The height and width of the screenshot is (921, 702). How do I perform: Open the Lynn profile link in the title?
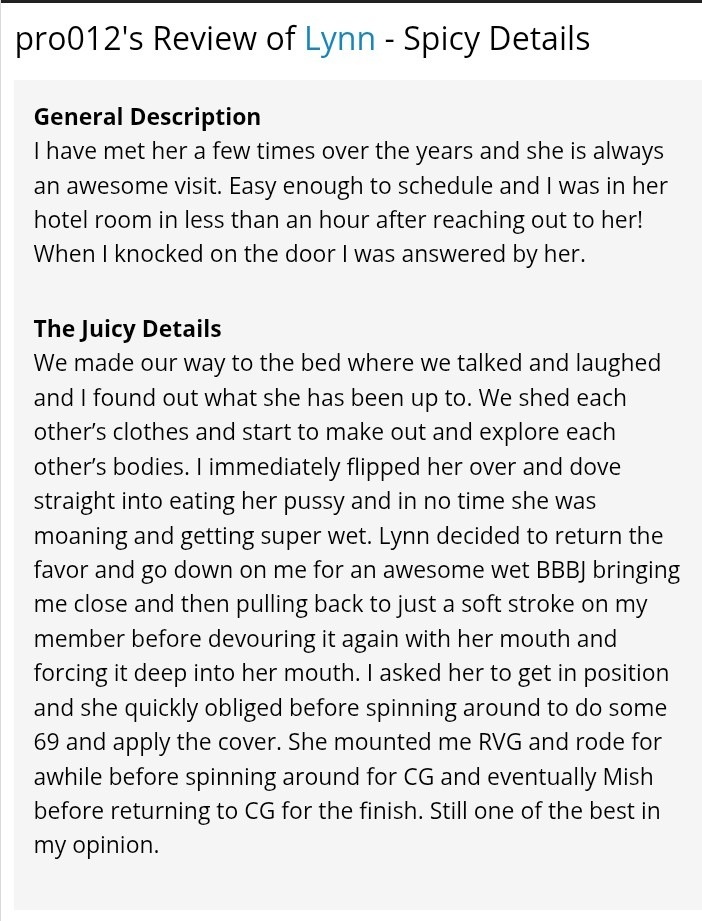[x=340, y=39]
